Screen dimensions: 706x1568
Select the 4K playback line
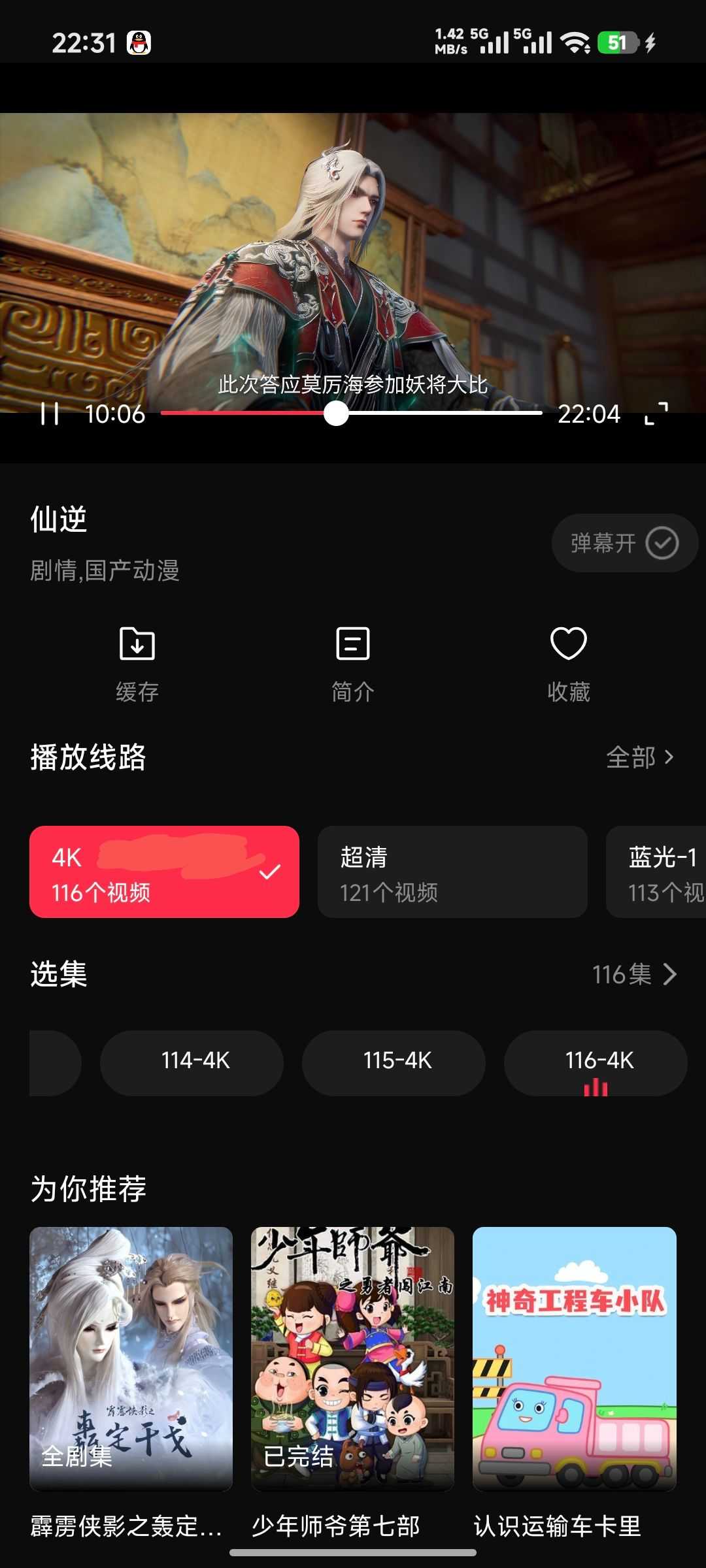(164, 872)
